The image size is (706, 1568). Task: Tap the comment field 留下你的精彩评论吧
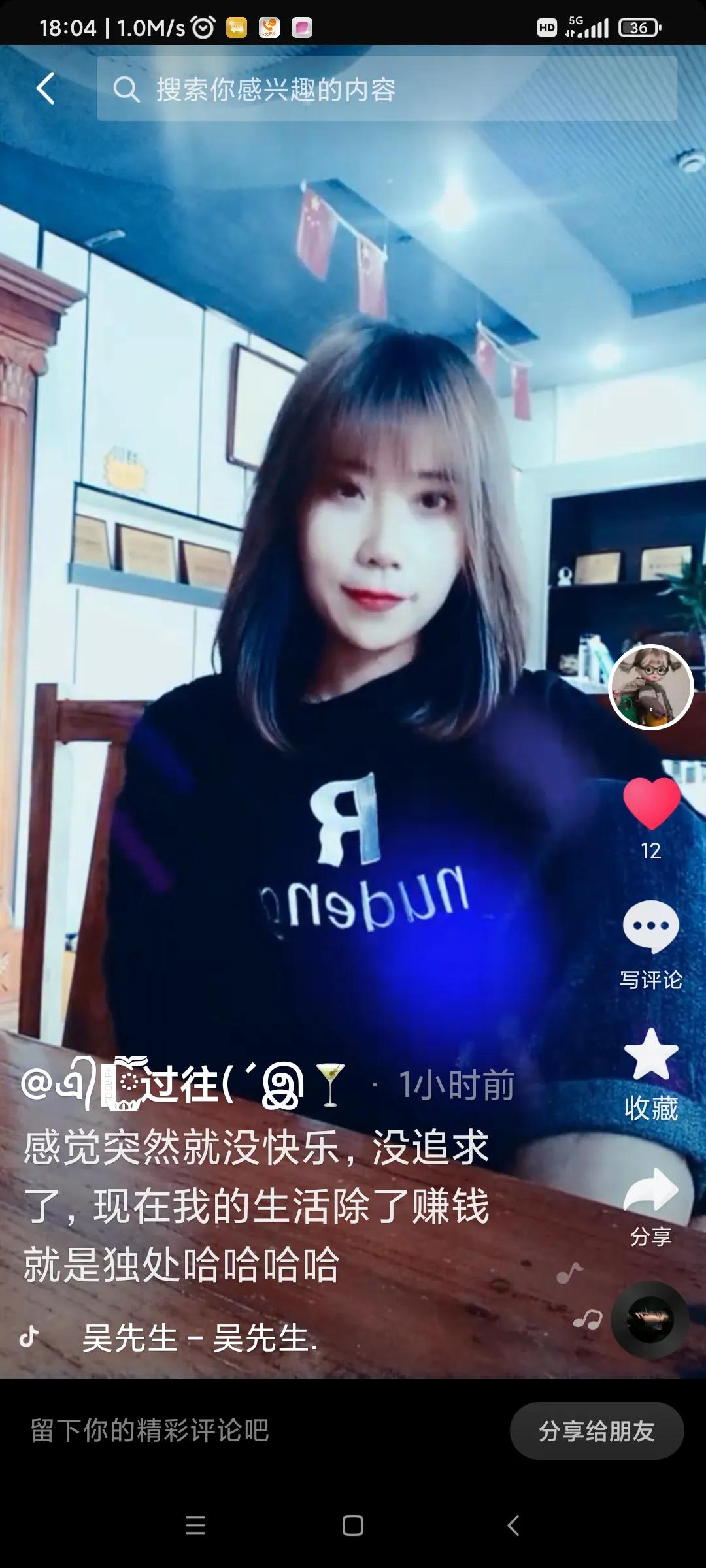point(150,1431)
